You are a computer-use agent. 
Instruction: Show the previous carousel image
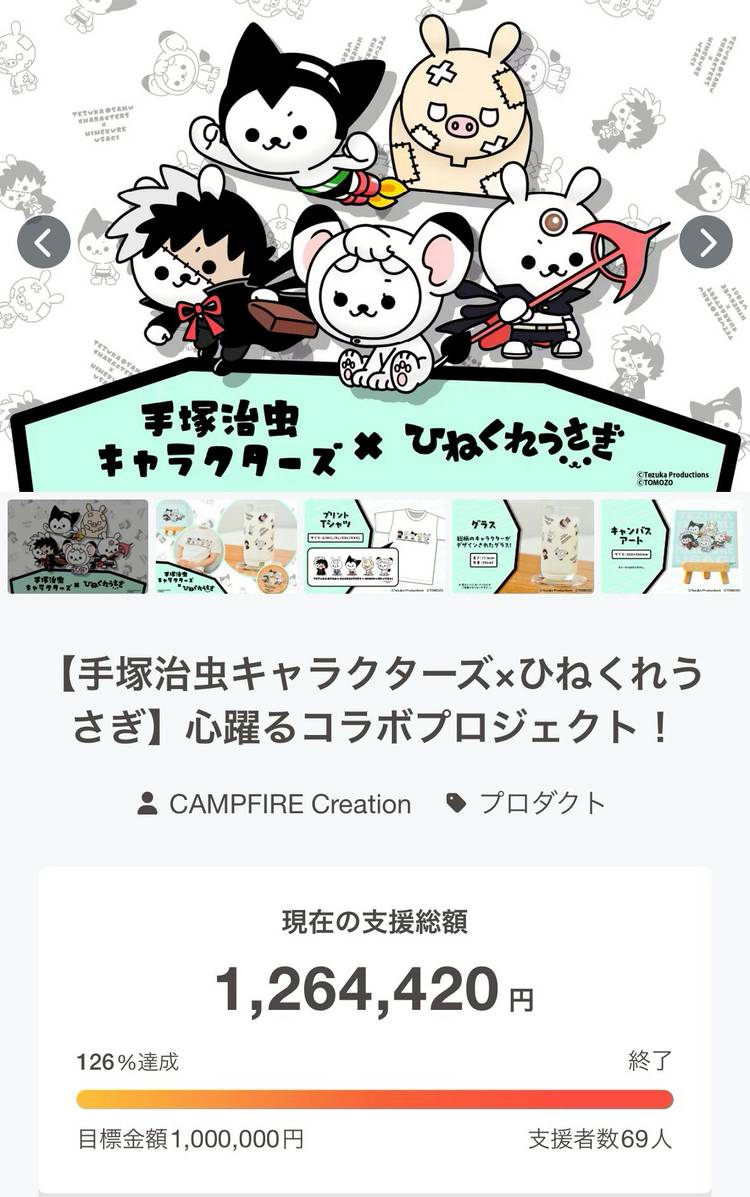point(44,241)
